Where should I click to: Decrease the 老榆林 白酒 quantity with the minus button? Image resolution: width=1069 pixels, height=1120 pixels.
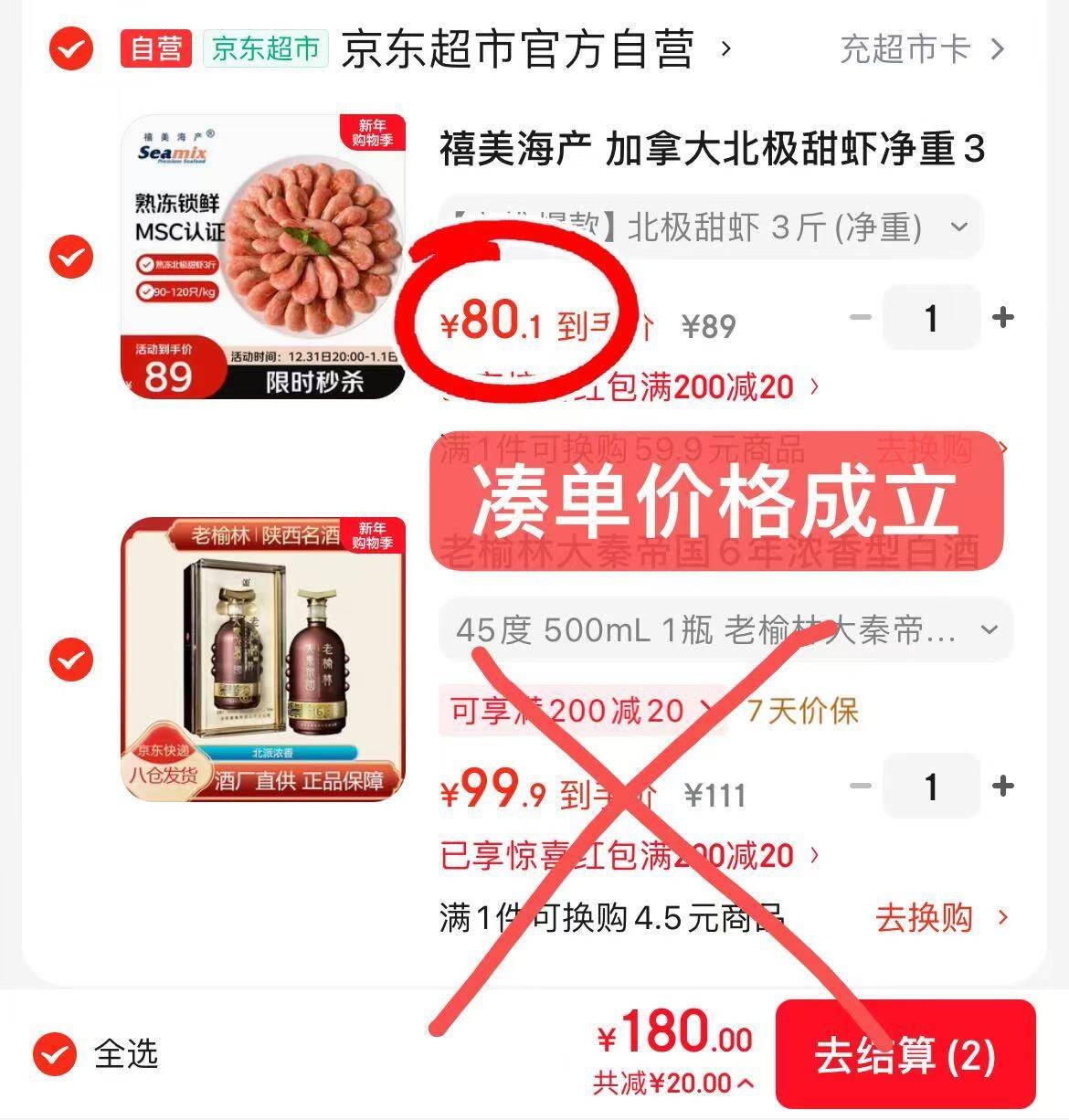[x=860, y=786]
